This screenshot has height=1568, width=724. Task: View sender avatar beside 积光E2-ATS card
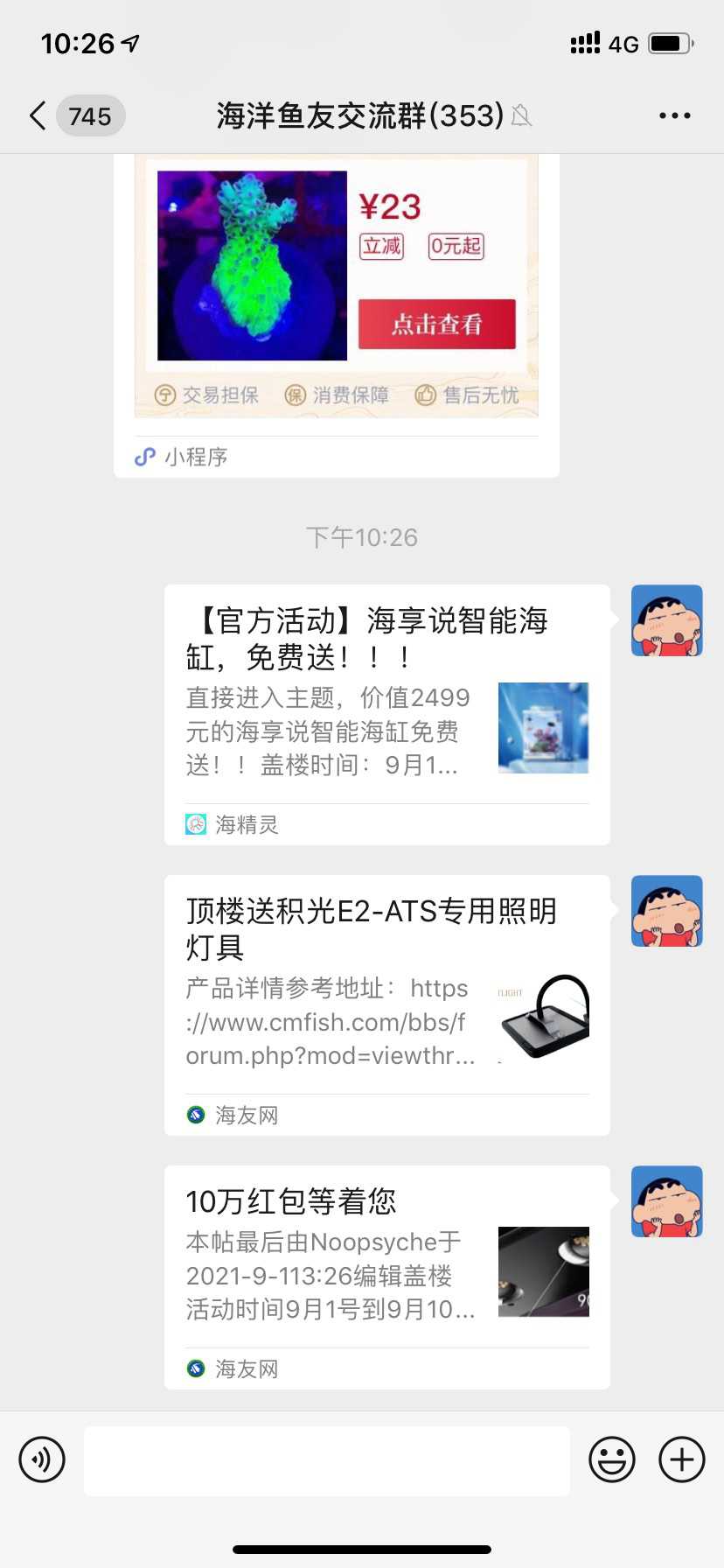[x=666, y=911]
